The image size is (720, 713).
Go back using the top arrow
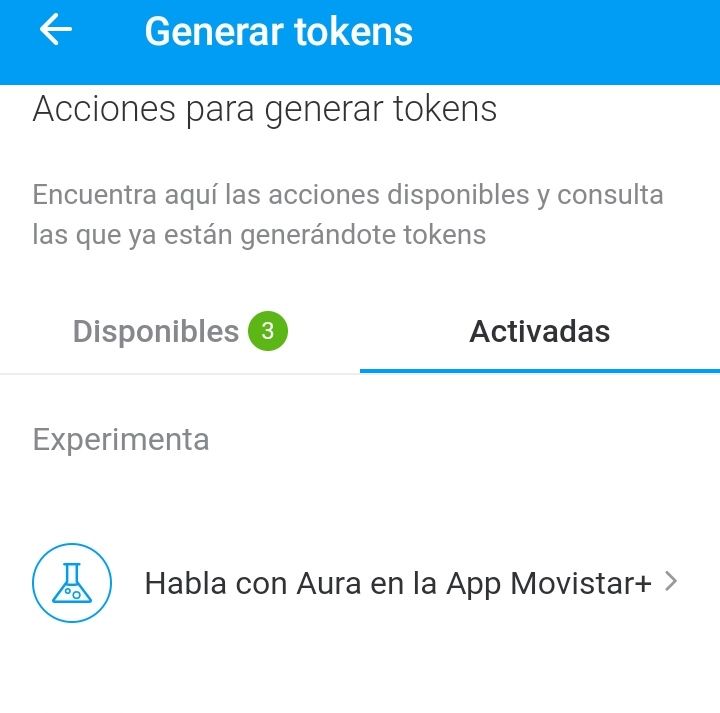pyautogui.click(x=56, y=31)
